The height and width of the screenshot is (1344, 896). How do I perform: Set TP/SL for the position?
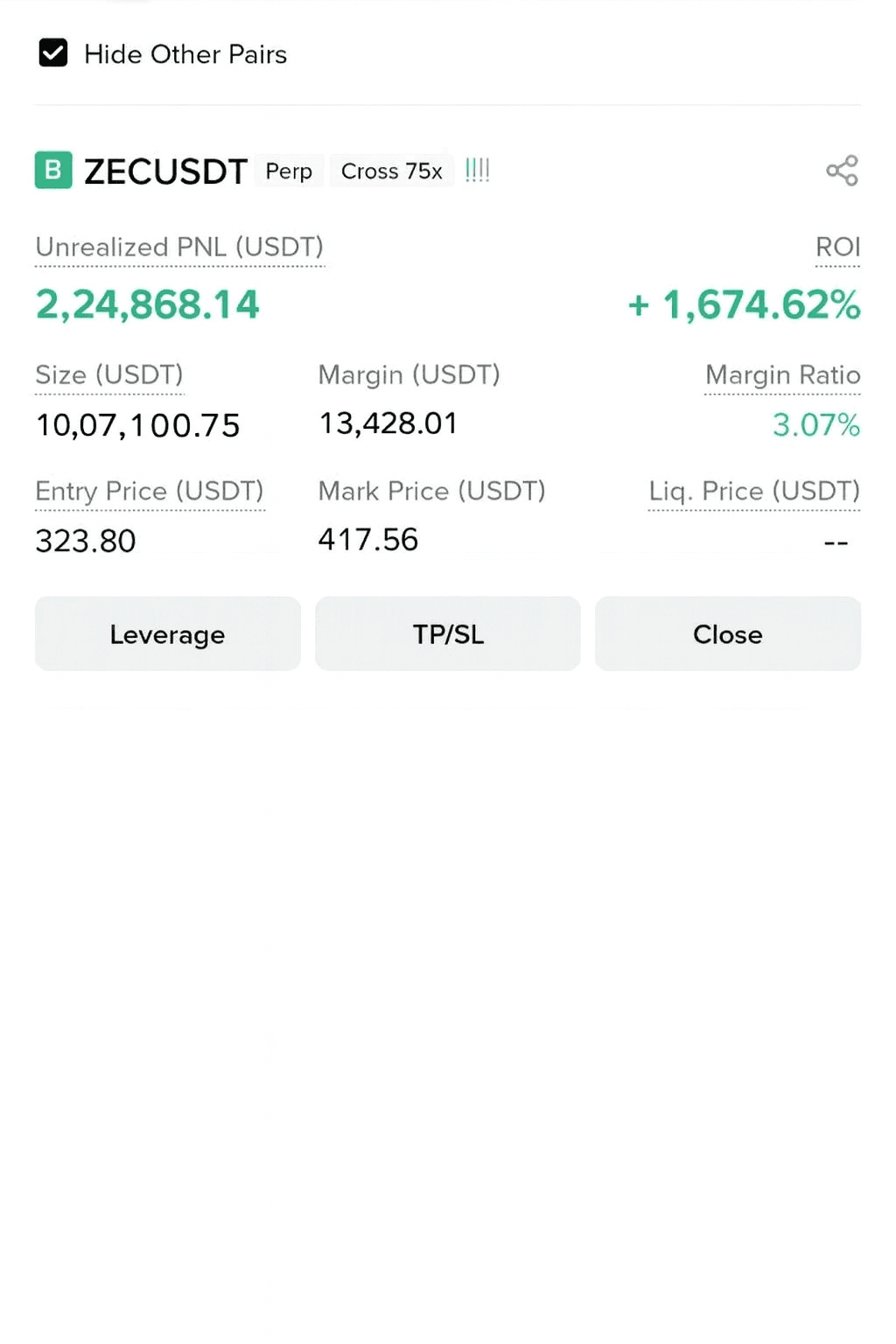[448, 633]
